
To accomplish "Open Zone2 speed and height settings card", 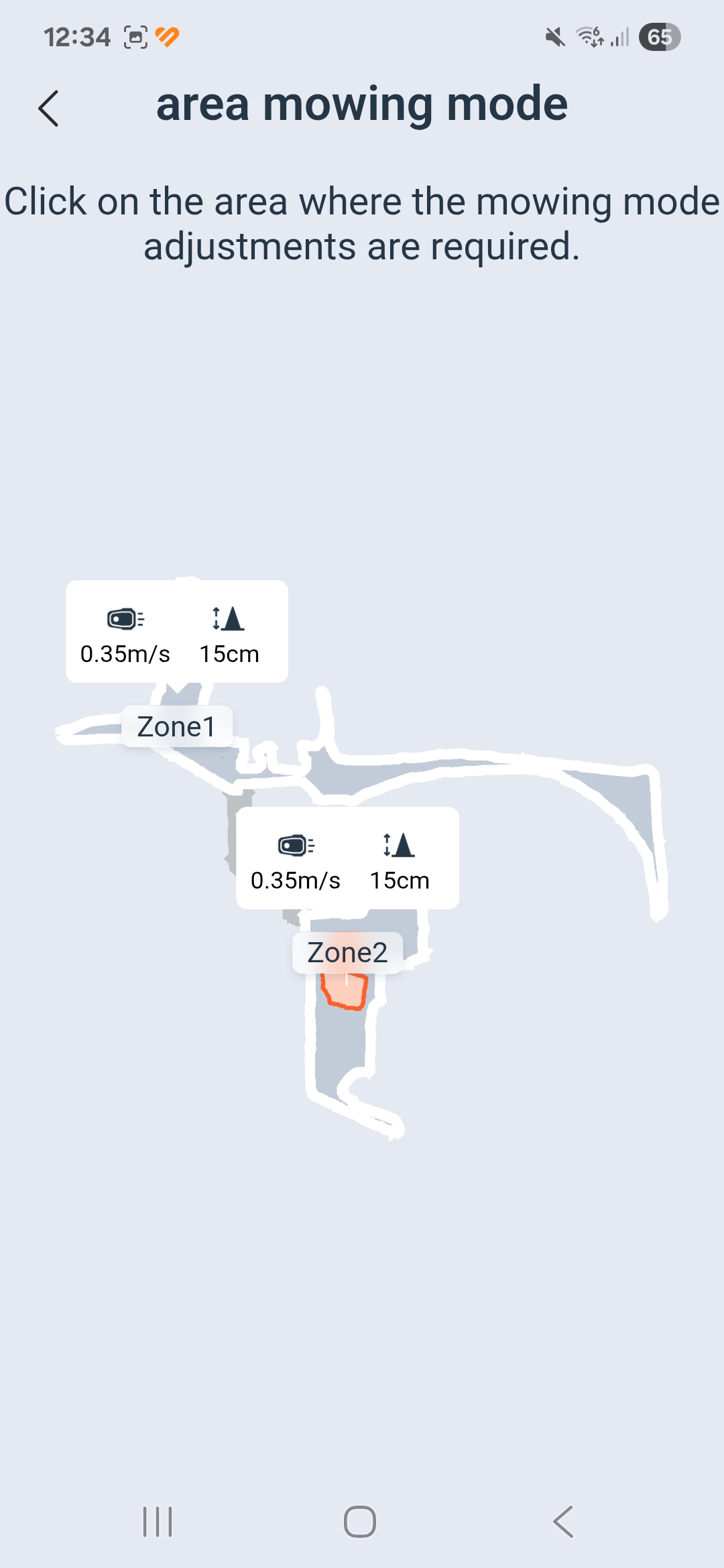I will (347, 858).
